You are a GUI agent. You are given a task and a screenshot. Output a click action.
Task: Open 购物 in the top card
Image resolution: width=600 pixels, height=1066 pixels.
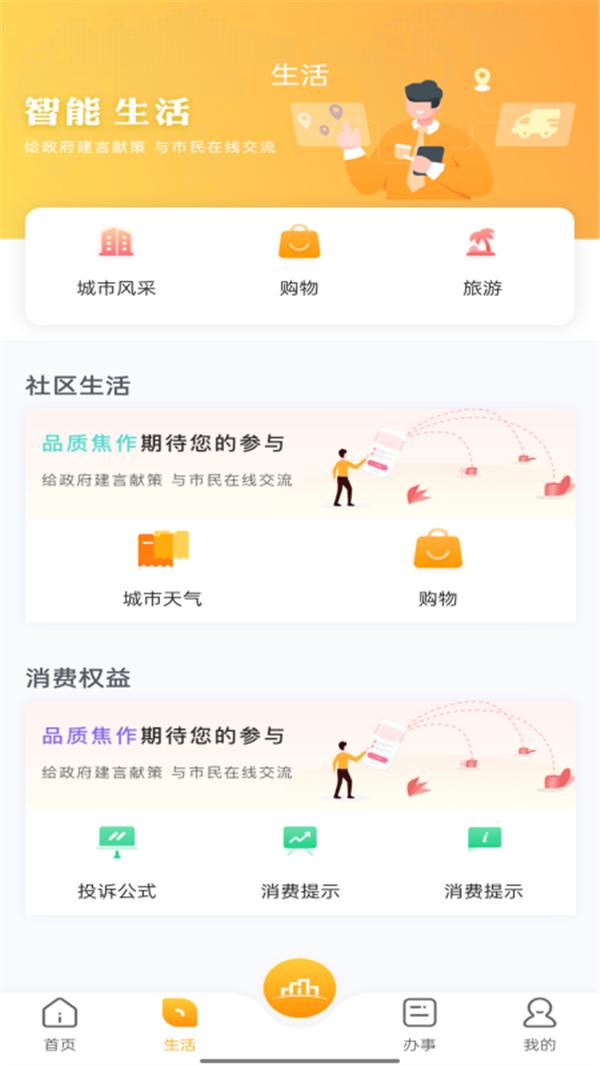coord(299,263)
